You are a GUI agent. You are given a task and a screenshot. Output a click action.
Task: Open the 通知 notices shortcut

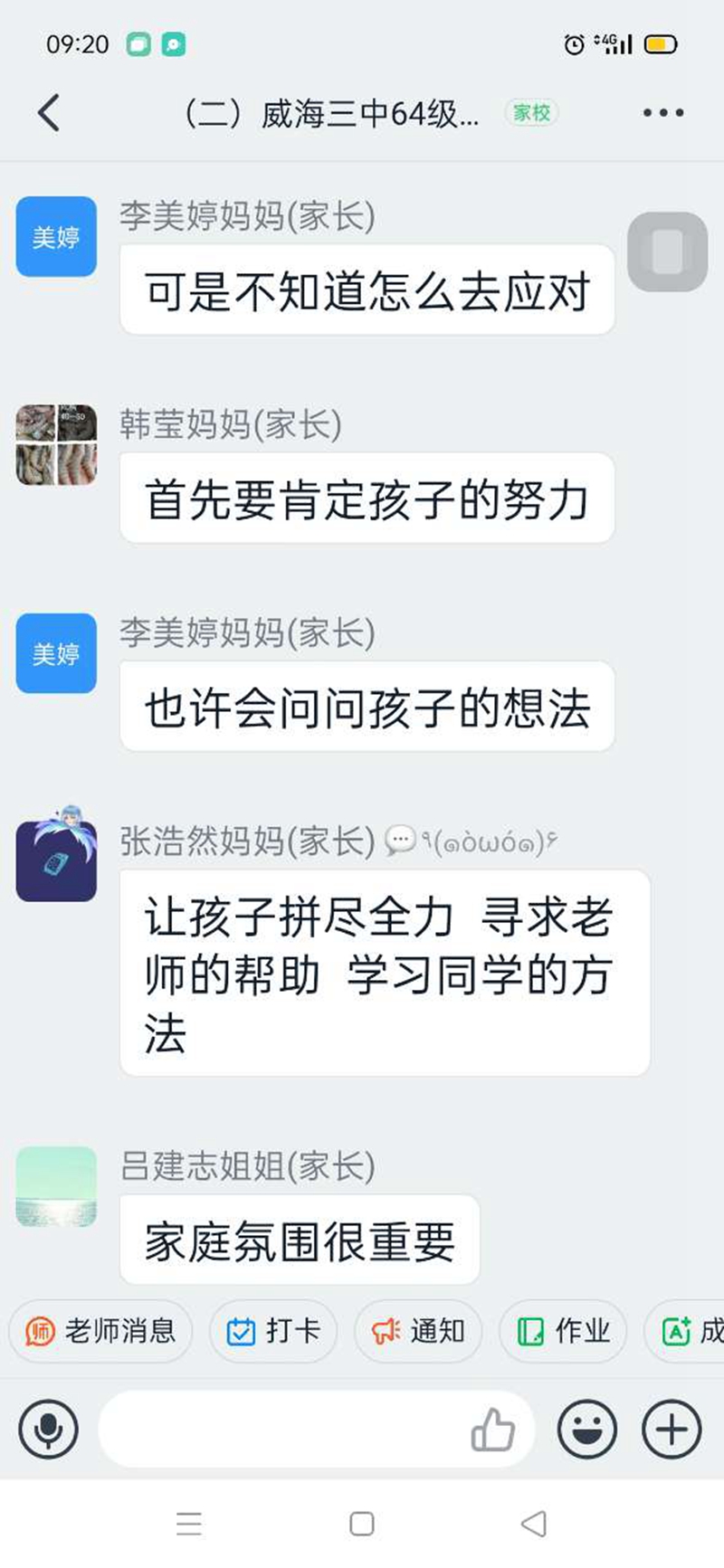pyautogui.click(x=418, y=1331)
